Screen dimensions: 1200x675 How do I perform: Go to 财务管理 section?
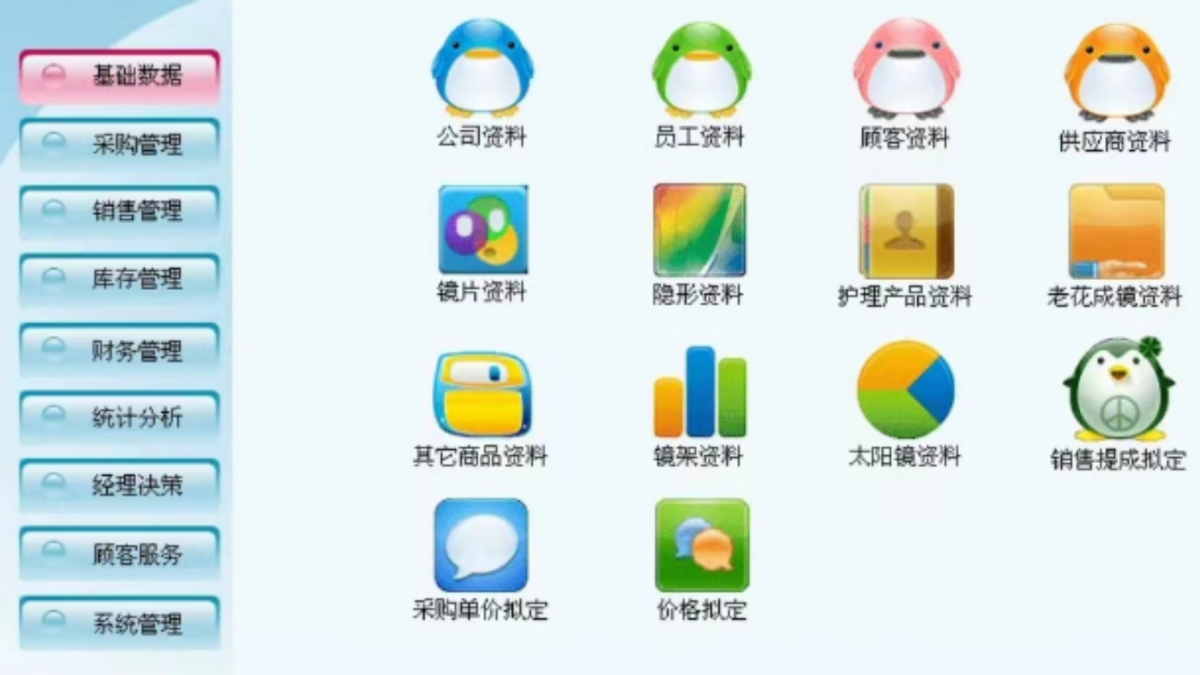click(x=119, y=349)
